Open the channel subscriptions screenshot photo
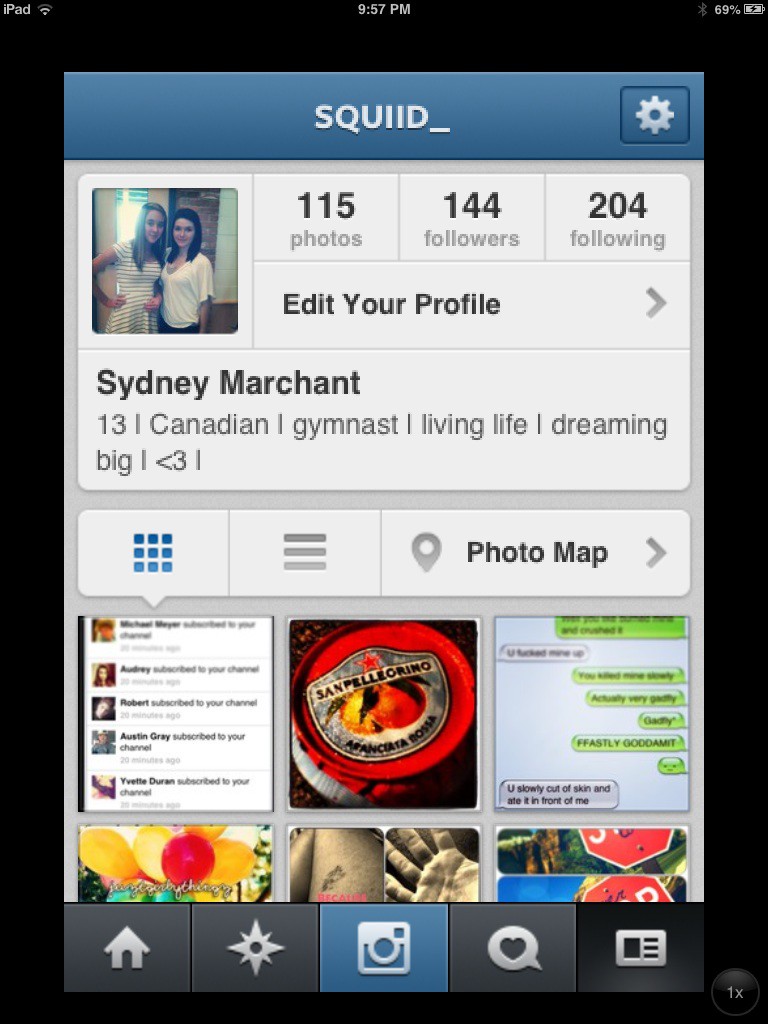This screenshot has height=1024, width=768. pyautogui.click(x=176, y=713)
